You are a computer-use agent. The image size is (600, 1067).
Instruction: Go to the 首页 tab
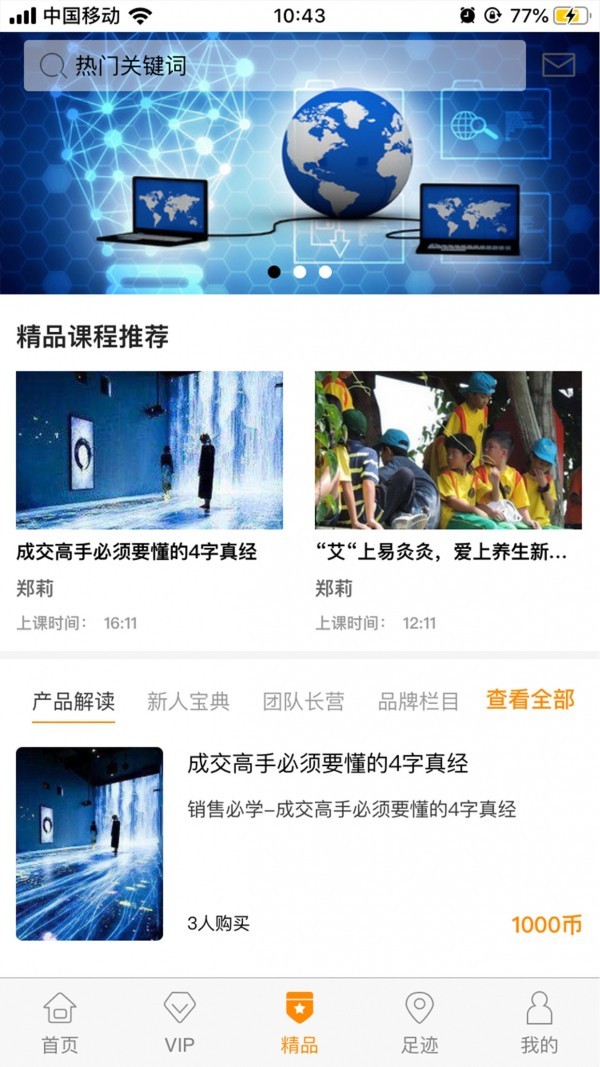coord(60,1023)
